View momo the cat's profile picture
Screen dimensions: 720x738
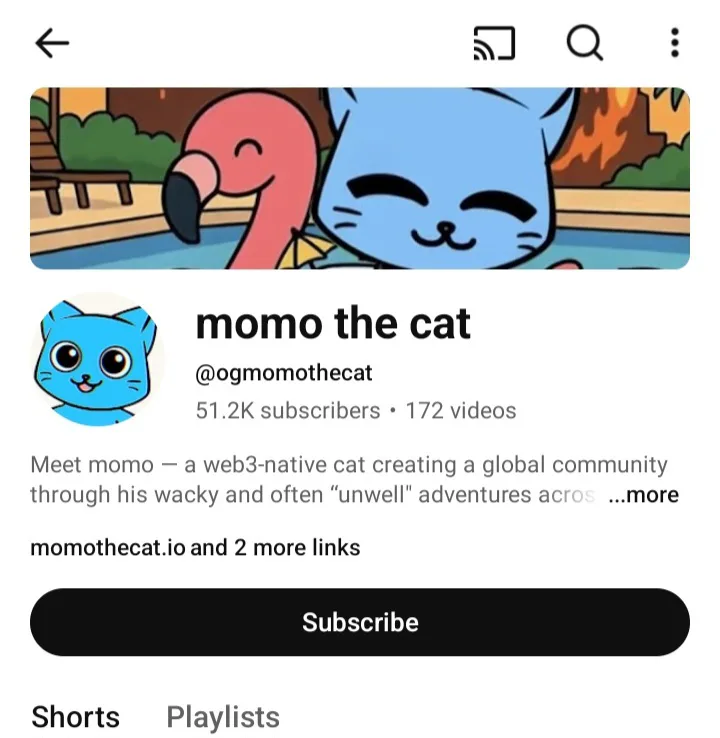[97, 360]
